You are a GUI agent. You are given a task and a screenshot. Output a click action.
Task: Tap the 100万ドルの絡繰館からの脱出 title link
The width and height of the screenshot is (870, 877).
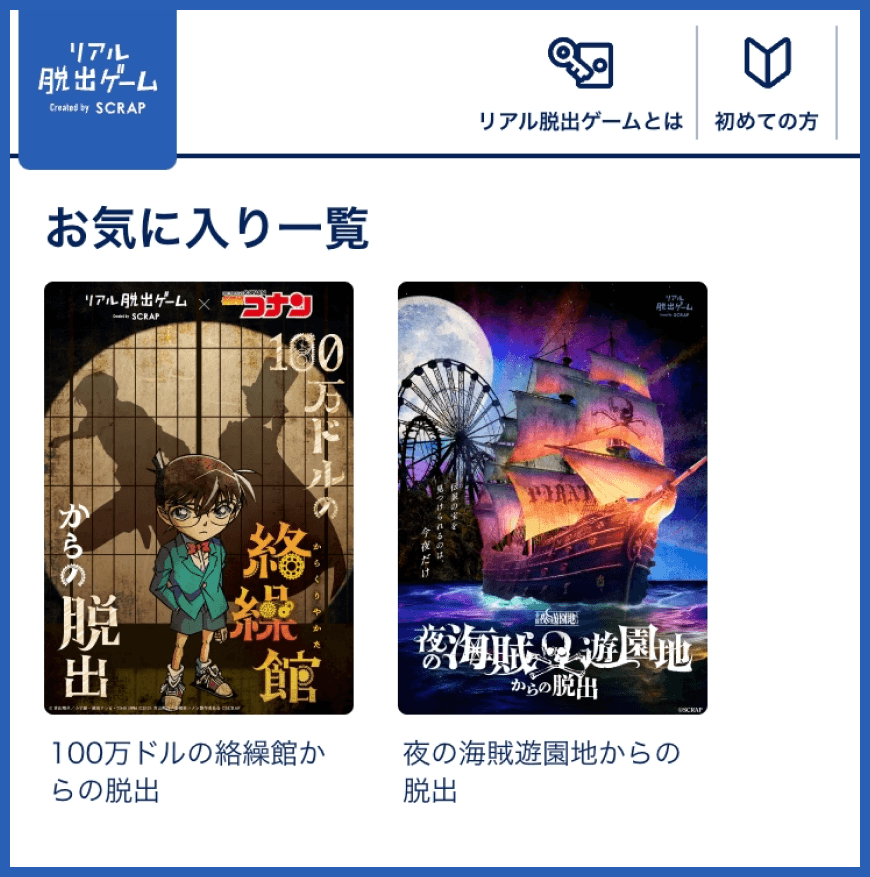tap(189, 771)
